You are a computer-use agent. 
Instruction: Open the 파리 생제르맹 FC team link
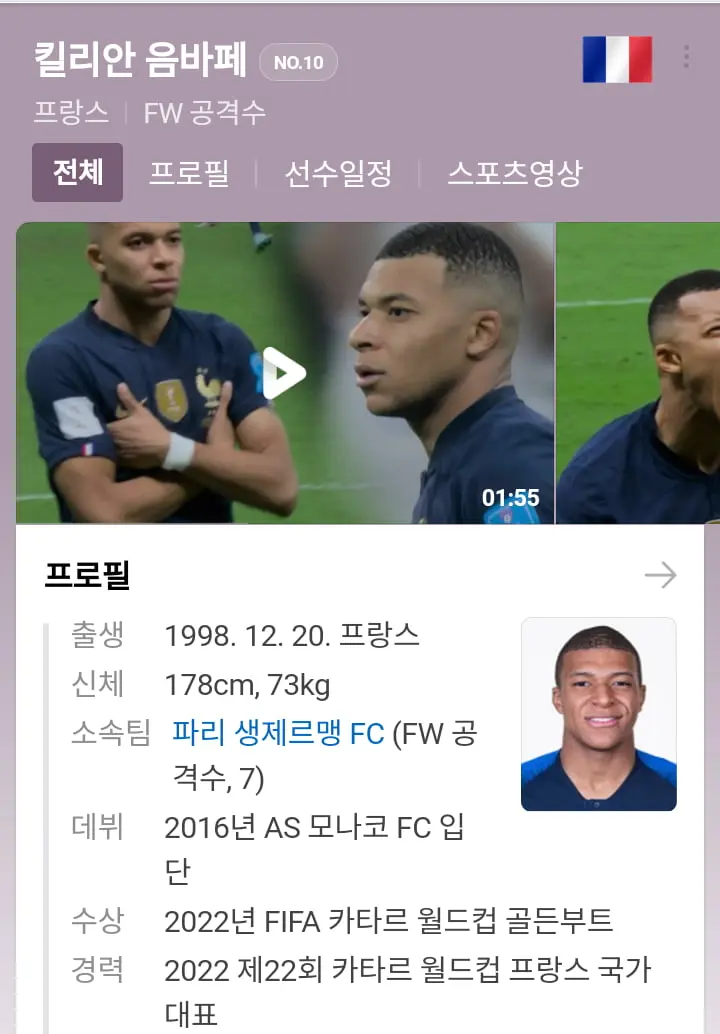278,733
